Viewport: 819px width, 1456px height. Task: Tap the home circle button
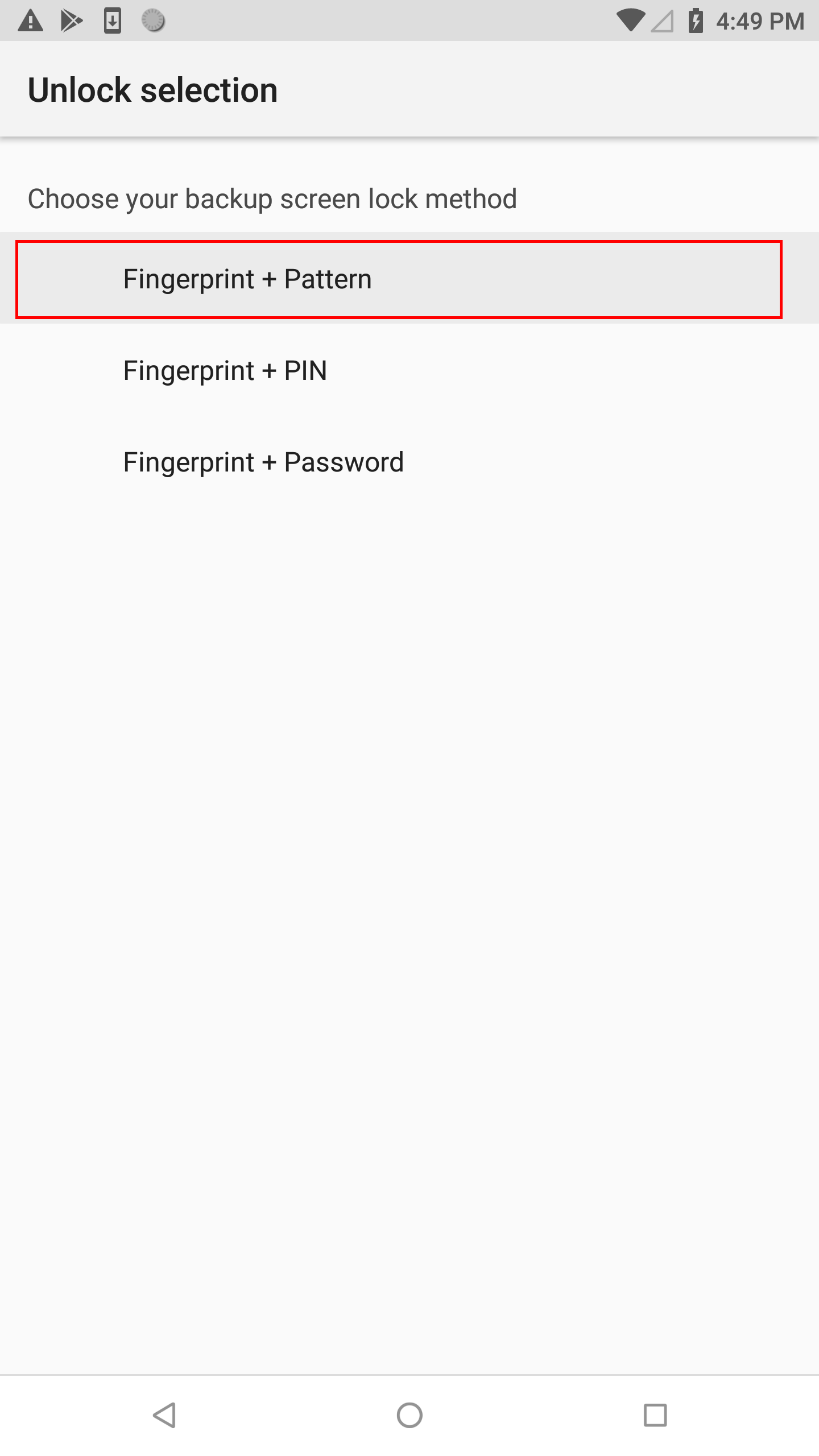pos(409,1414)
